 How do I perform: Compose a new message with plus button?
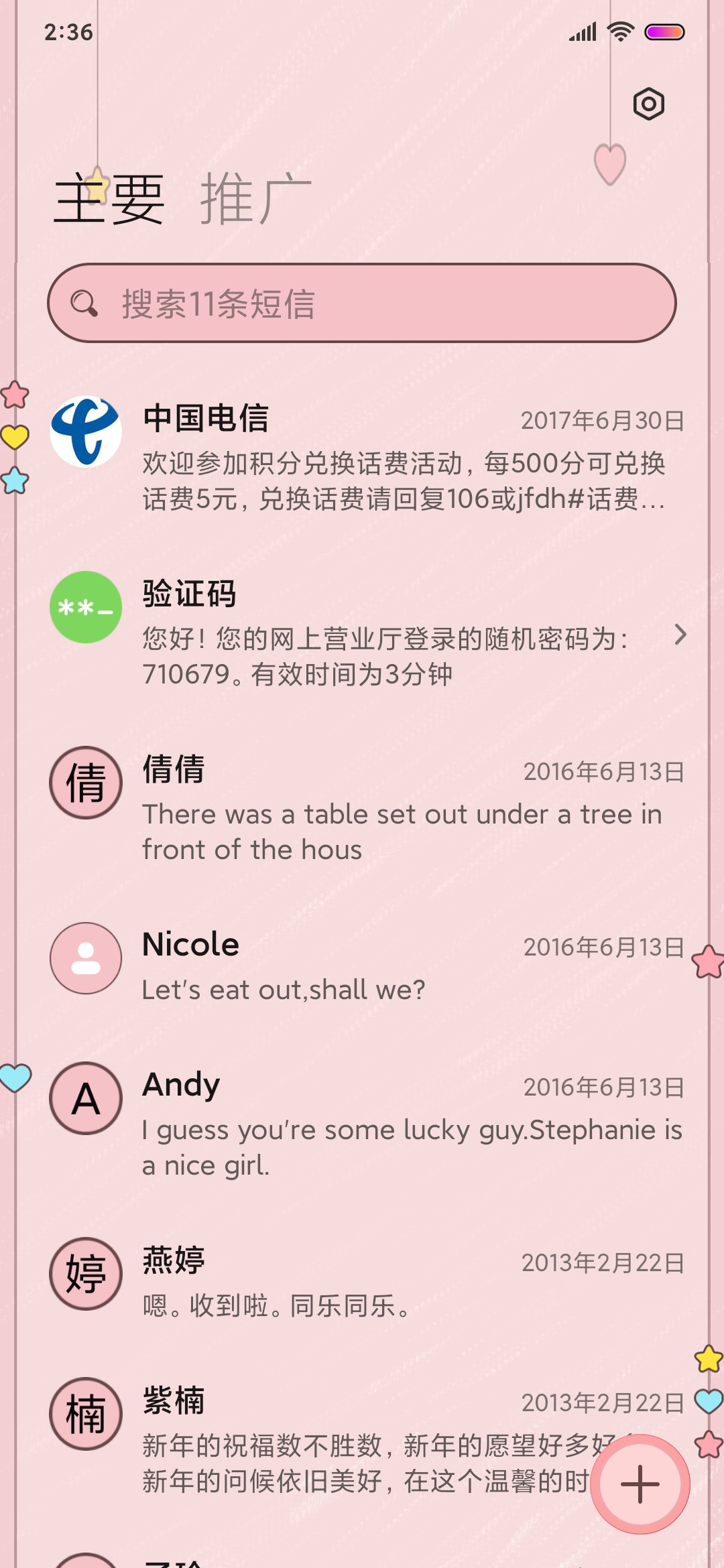click(x=640, y=1484)
